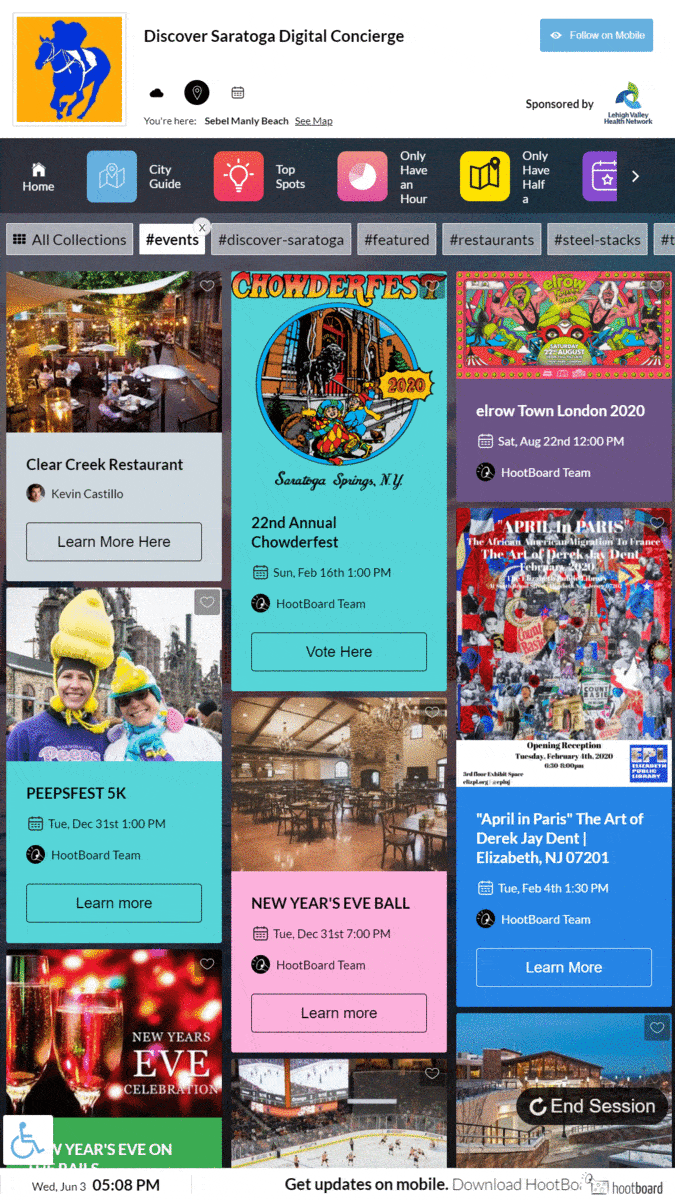This screenshot has width=675, height=1200.
Task: Open the weather cloud icon
Action: (157, 93)
